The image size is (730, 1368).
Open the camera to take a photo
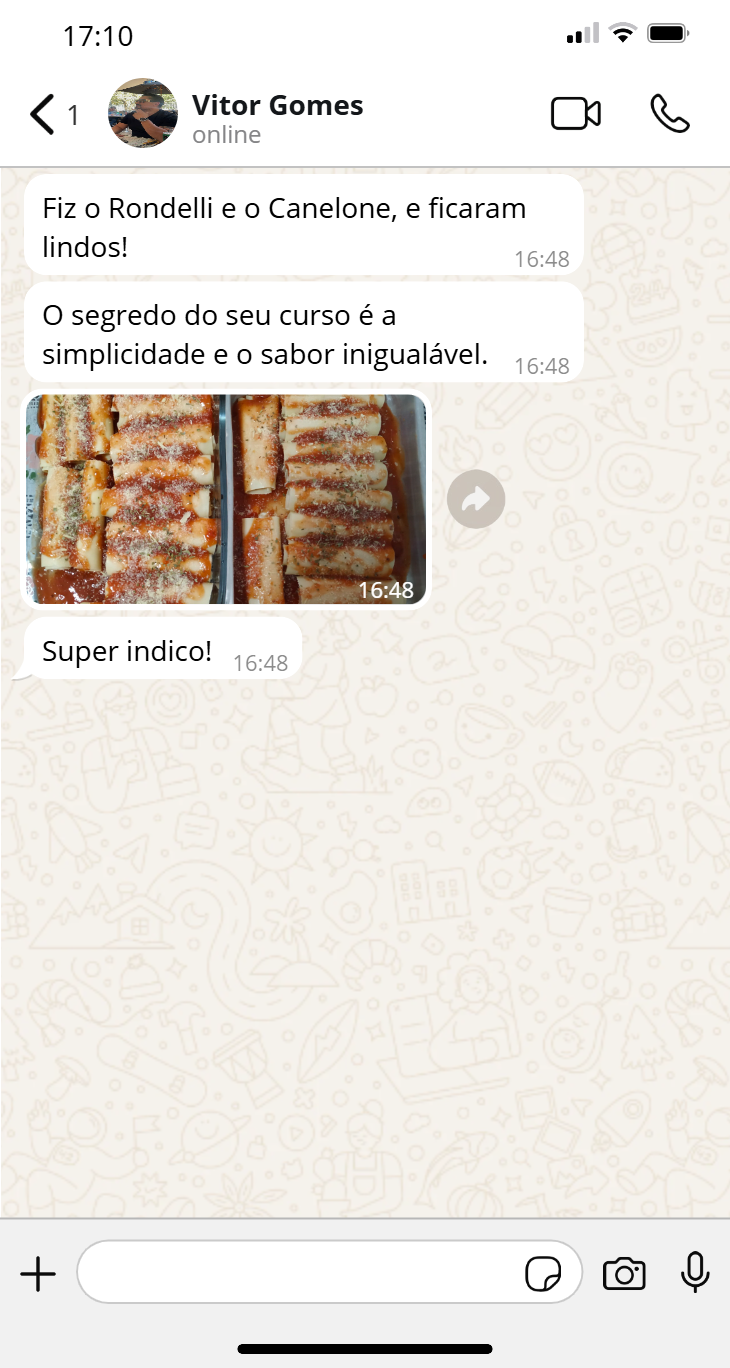click(624, 1274)
